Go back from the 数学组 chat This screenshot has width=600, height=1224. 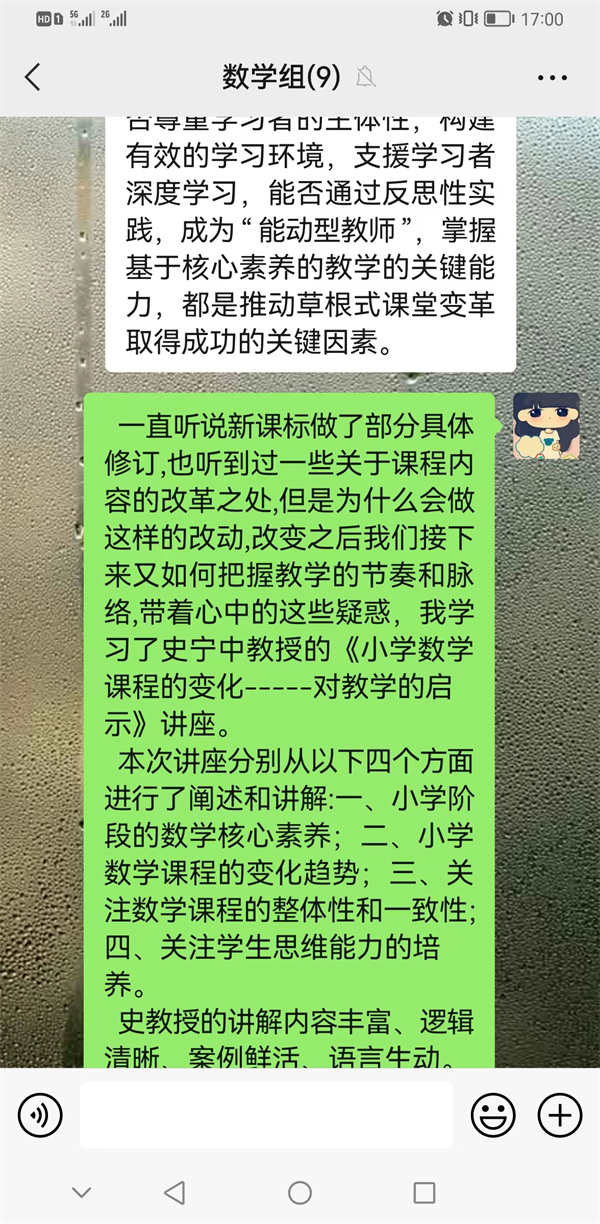pos(33,77)
